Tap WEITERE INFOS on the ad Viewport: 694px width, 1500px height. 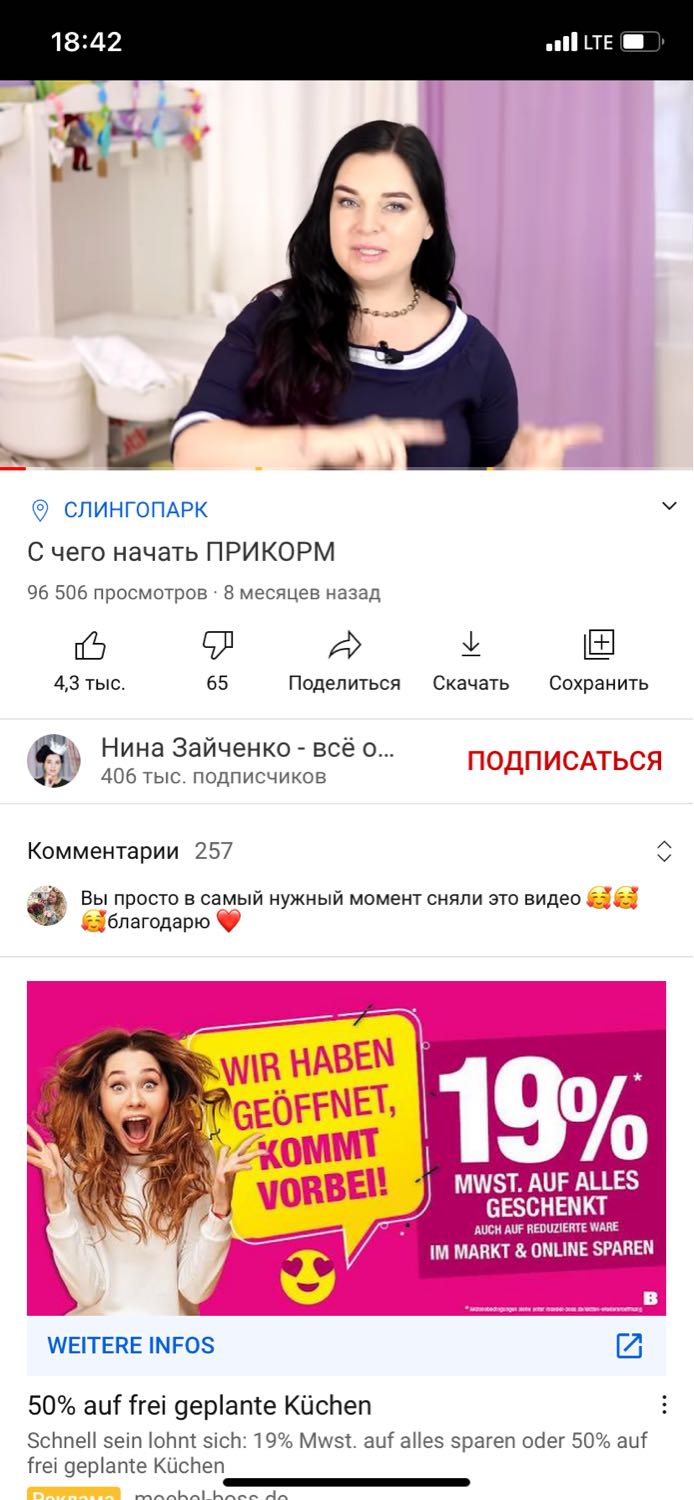[131, 1346]
